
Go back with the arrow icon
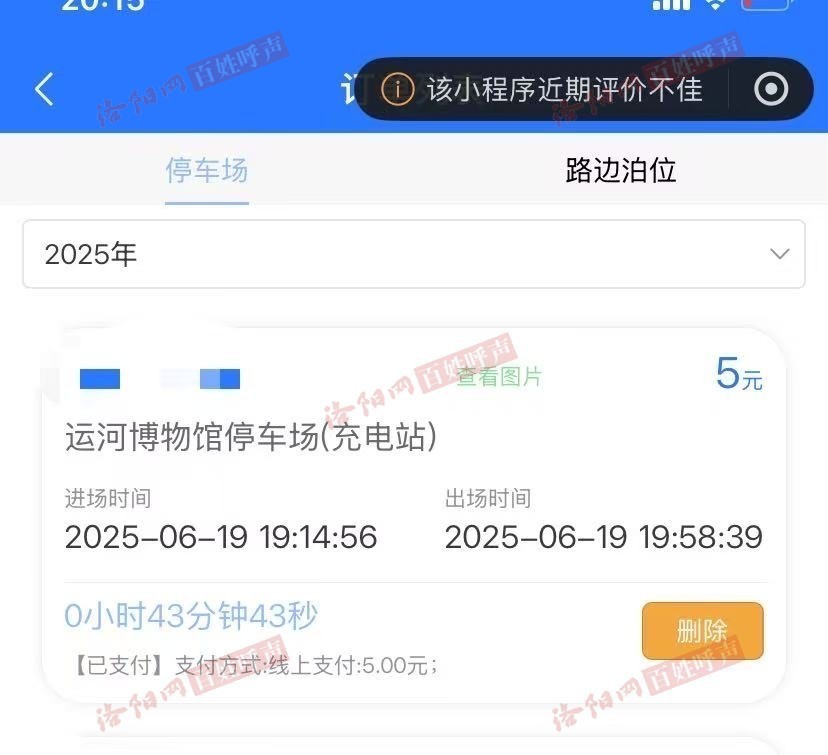pos(44,90)
